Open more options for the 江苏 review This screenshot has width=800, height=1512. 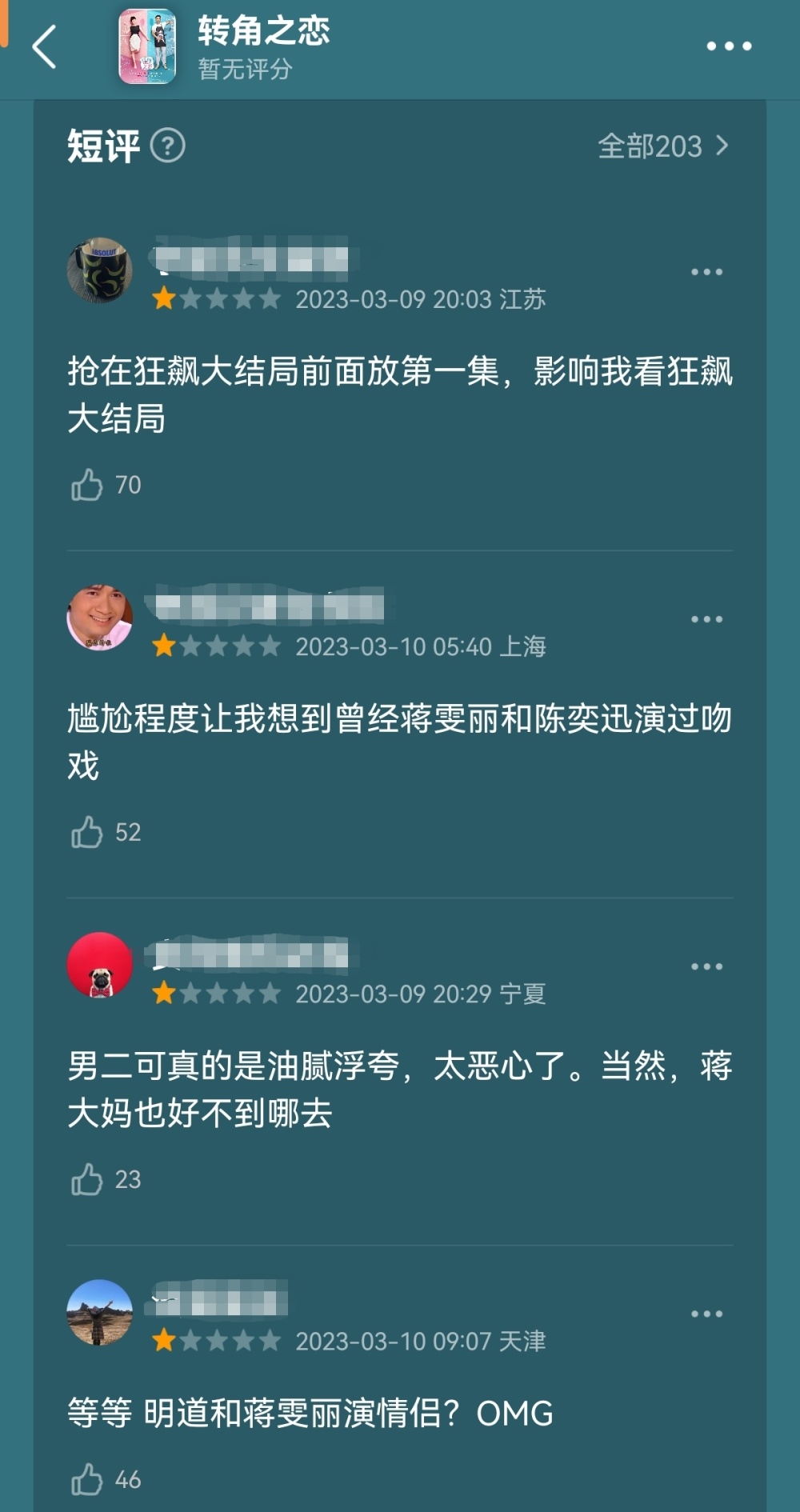pyautogui.click(x=706, y=272)
